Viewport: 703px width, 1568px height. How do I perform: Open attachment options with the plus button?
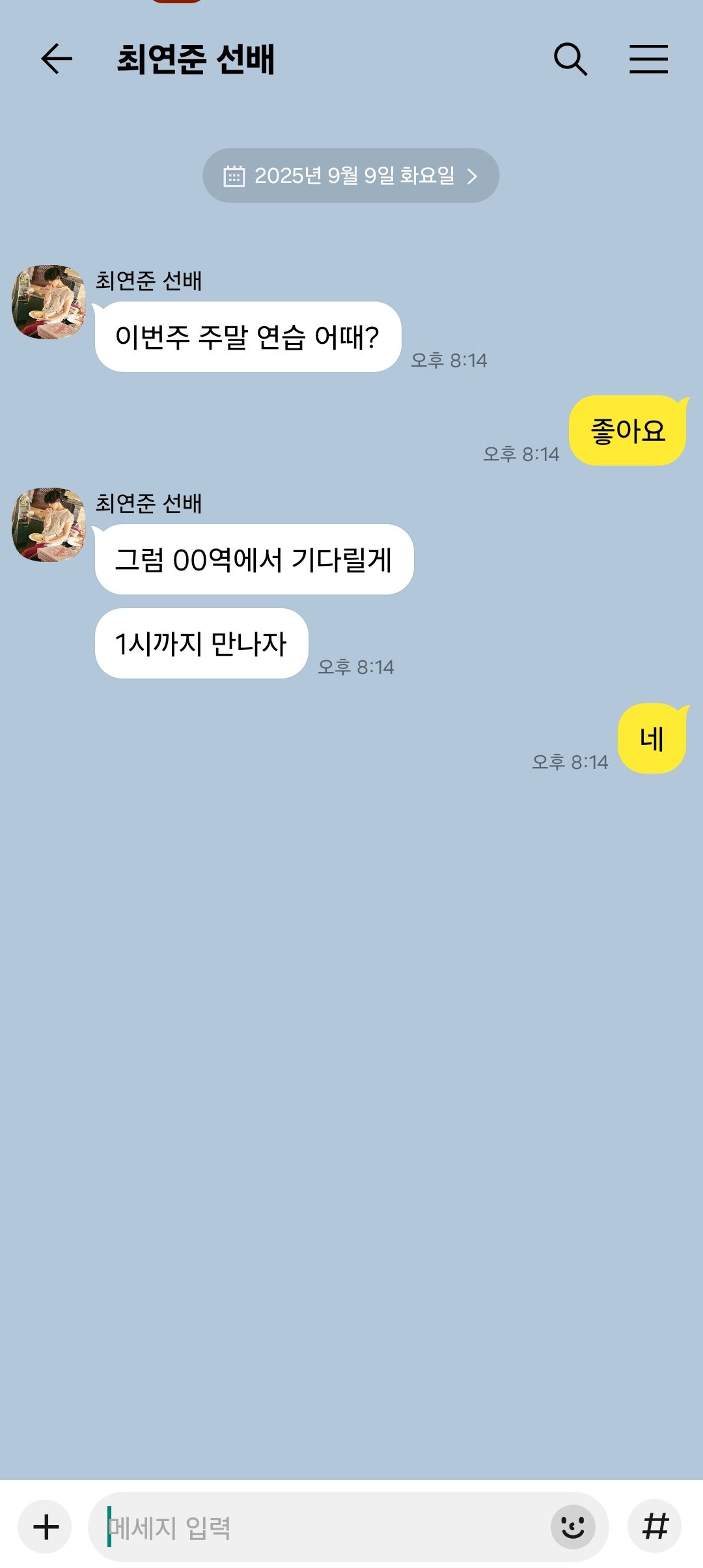click(45, 1526)
